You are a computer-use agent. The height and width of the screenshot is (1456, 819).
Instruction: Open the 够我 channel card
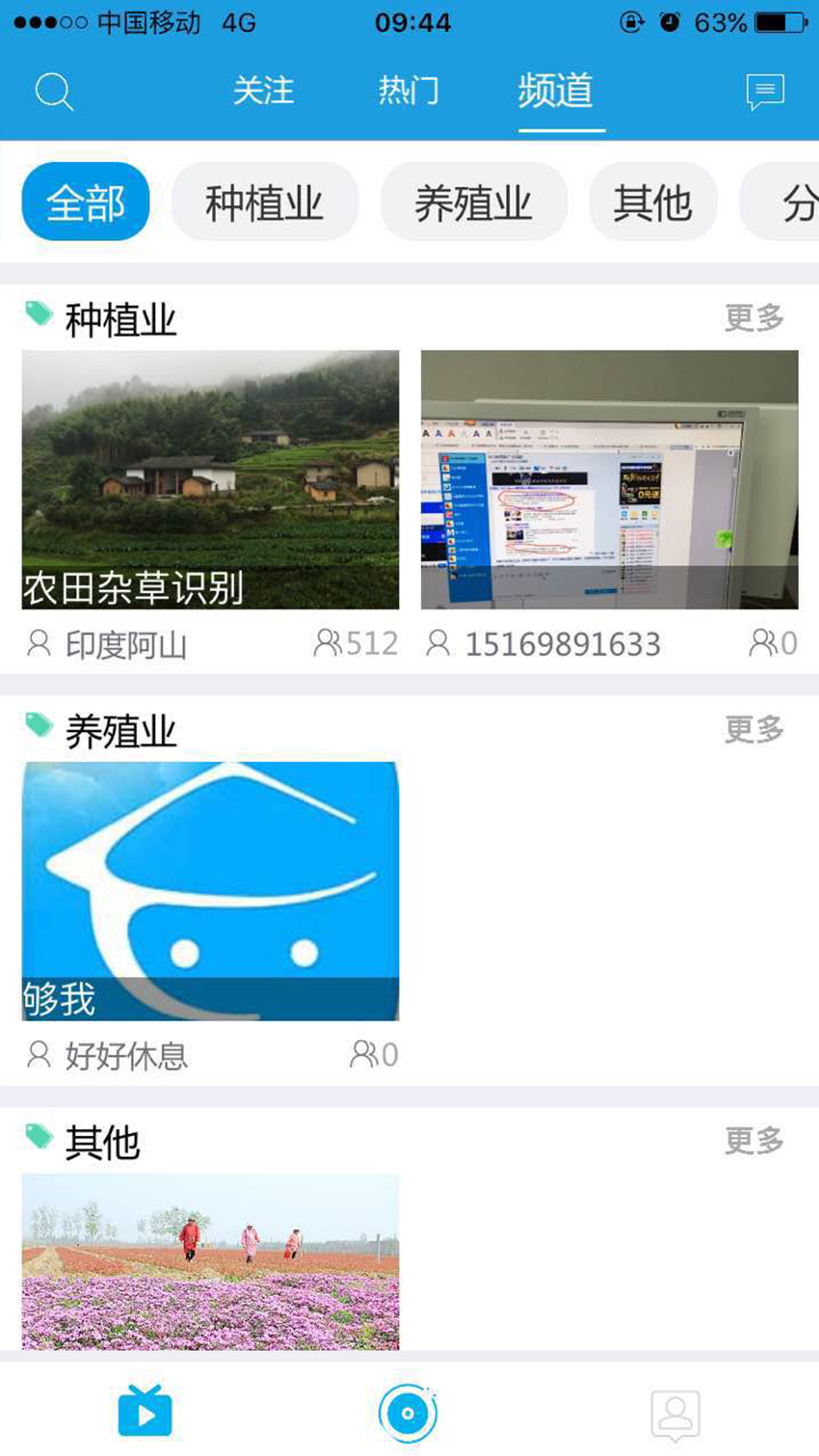pos(210,891)
